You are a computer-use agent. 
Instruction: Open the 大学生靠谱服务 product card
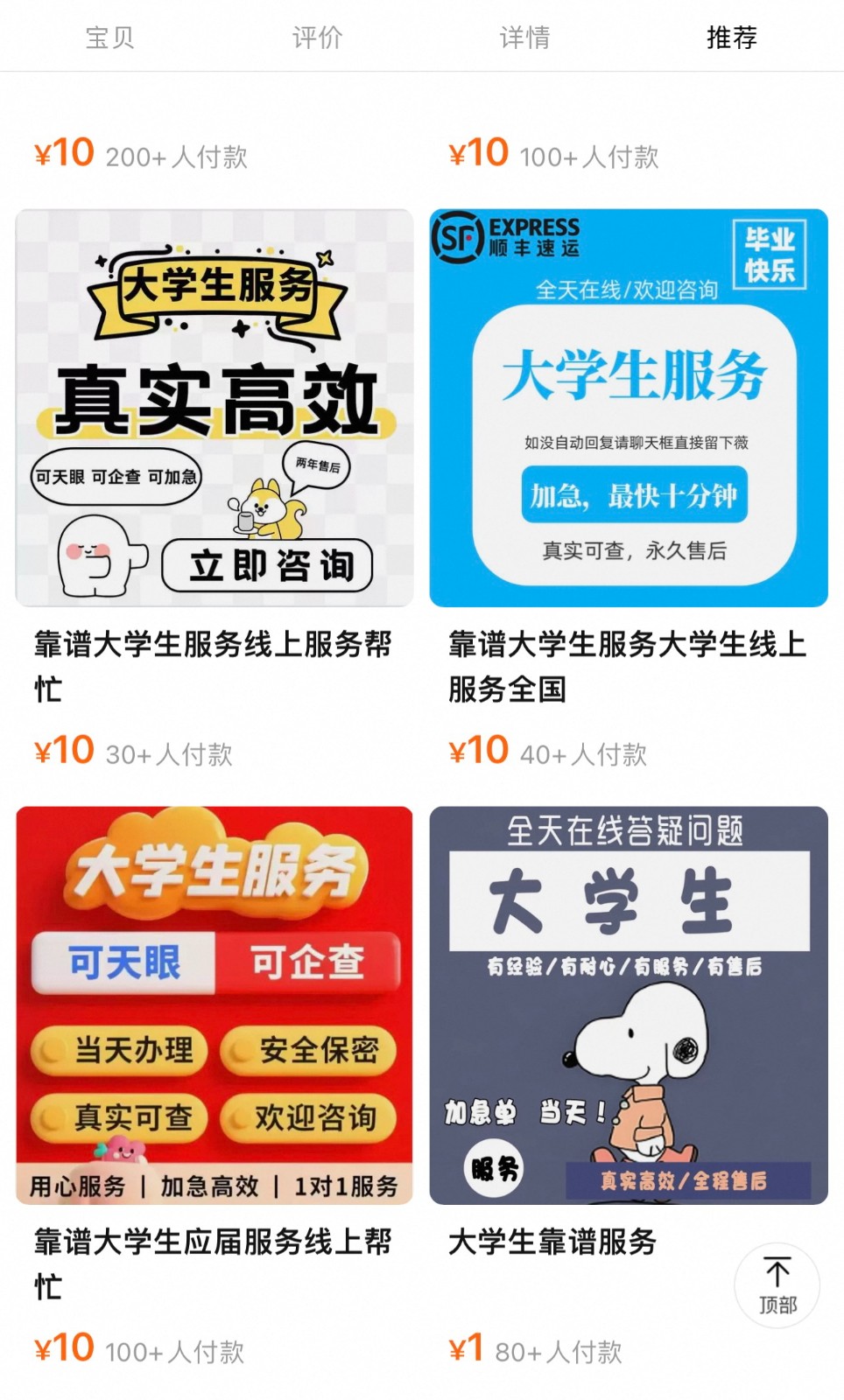coord(629,1005)
